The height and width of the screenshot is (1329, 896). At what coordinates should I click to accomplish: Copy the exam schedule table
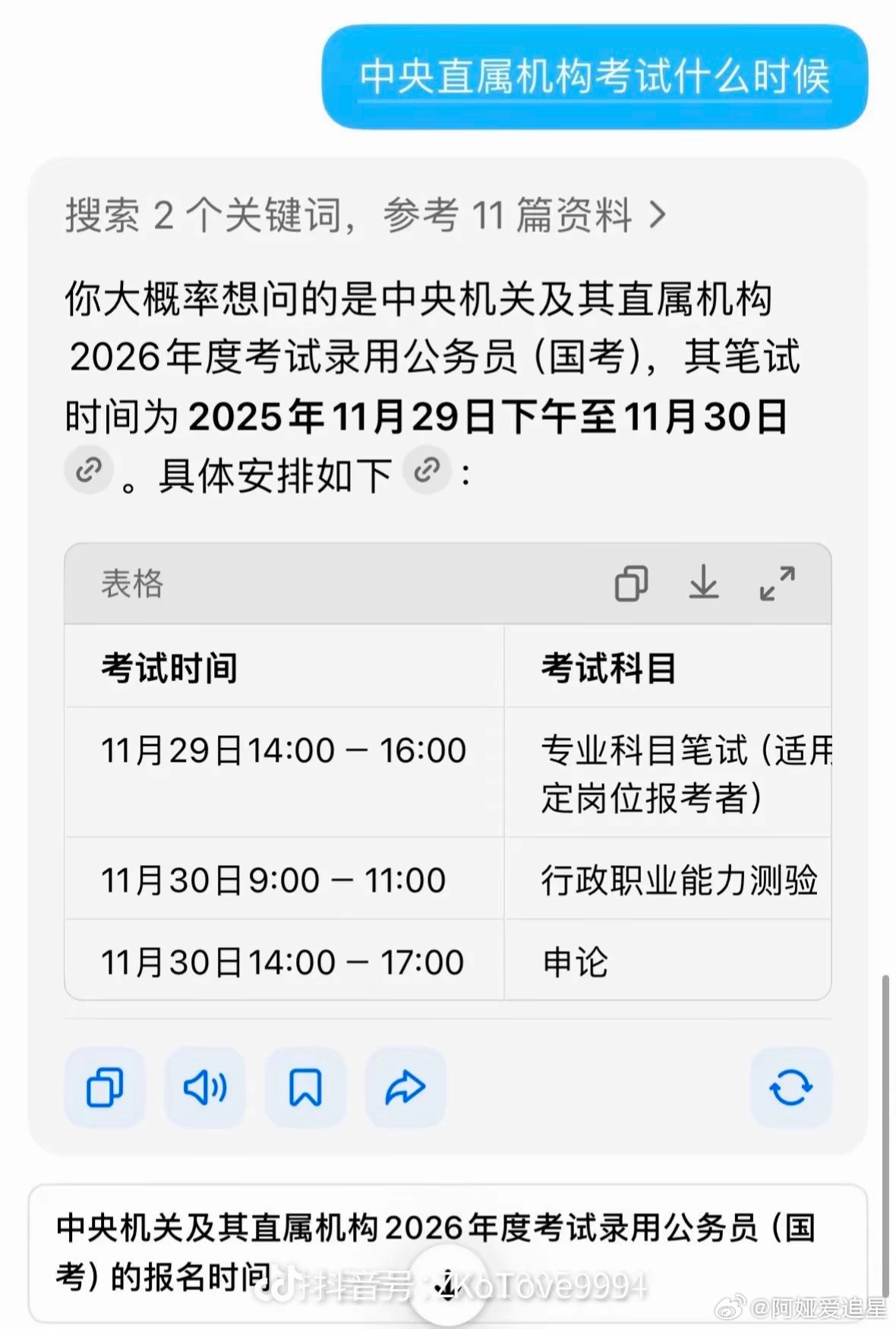tap(630, 585)
